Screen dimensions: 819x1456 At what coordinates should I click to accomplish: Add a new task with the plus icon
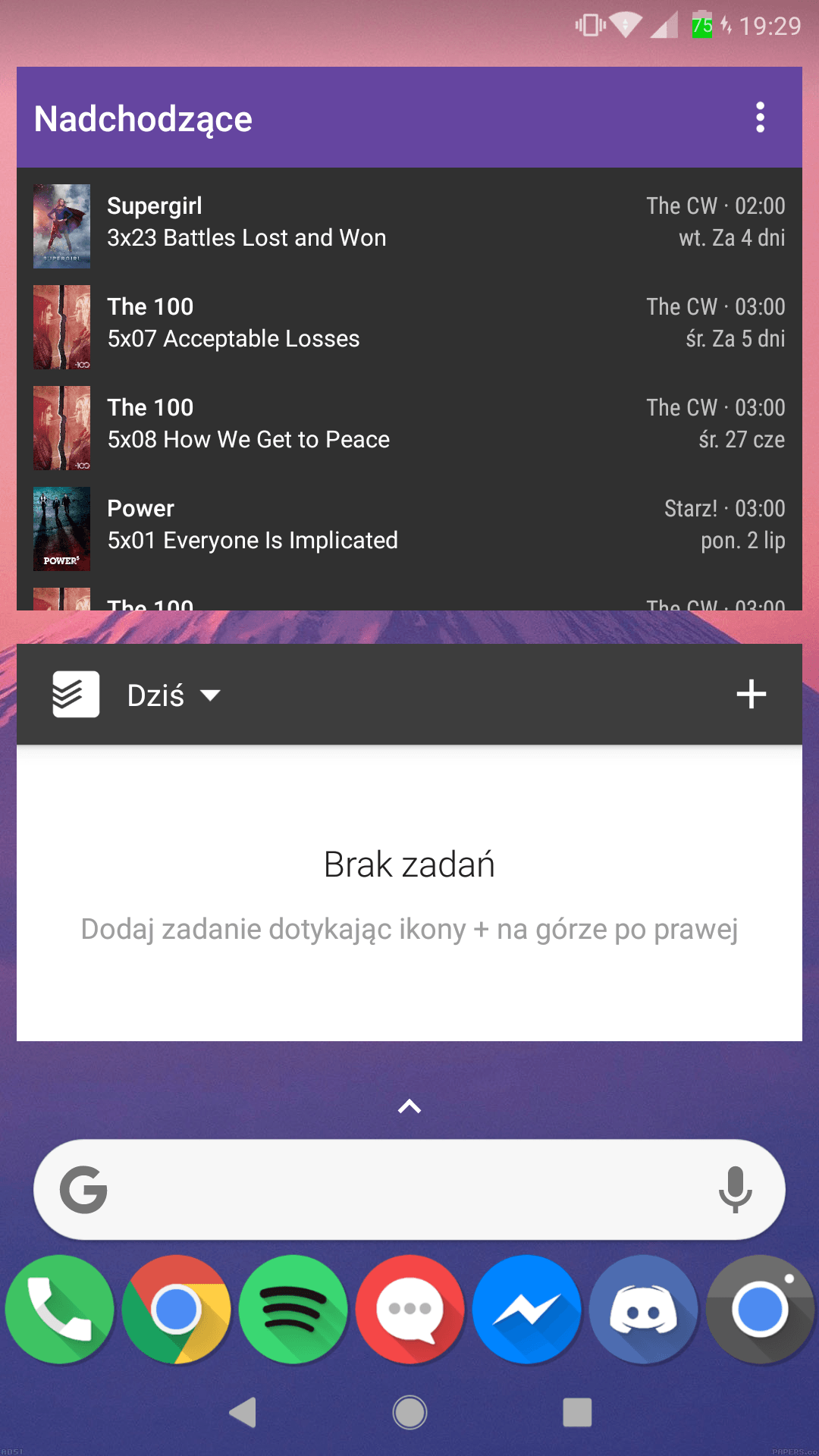pyautogui.click(x=751, y=694)
